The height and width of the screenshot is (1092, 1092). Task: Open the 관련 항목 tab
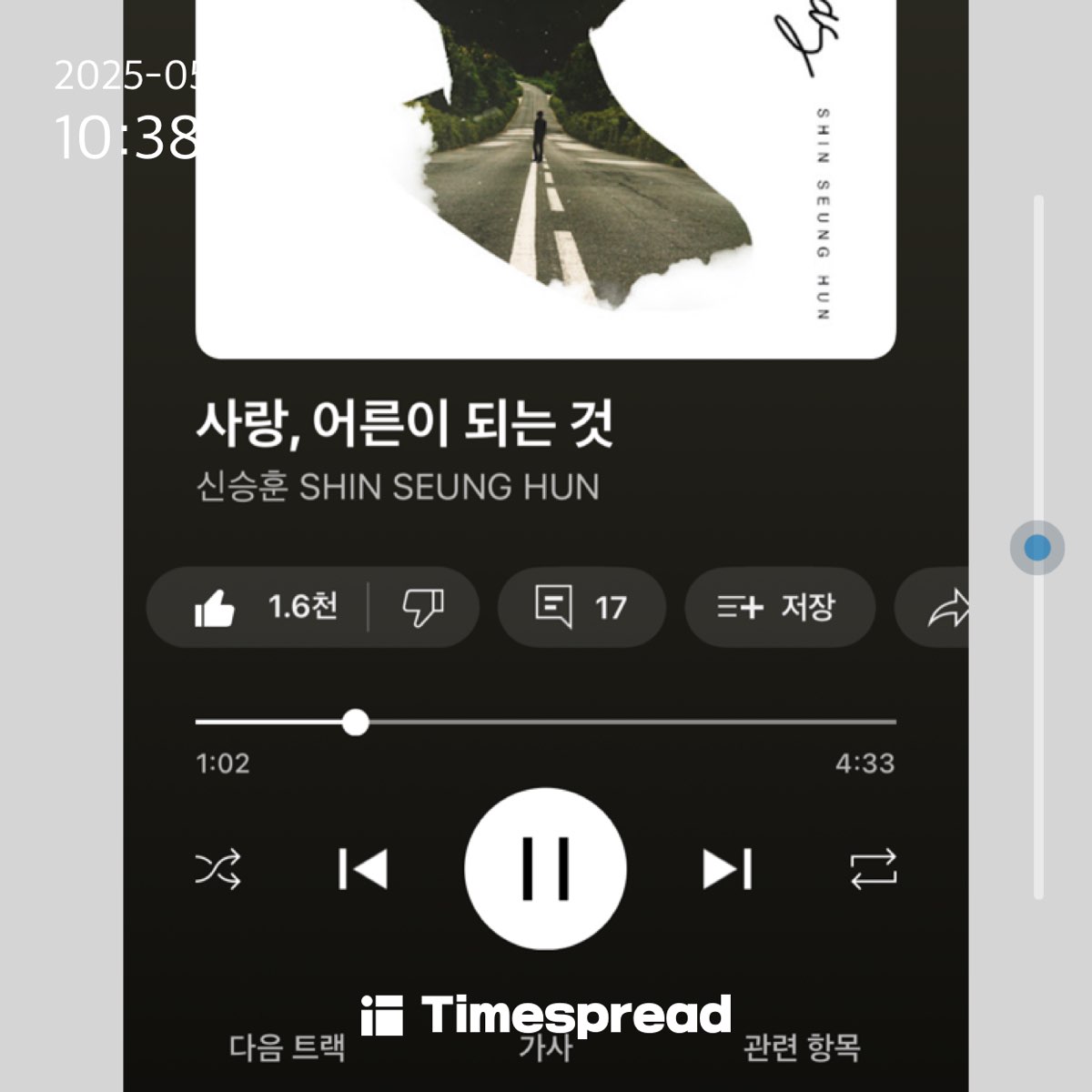[802, 1048]
